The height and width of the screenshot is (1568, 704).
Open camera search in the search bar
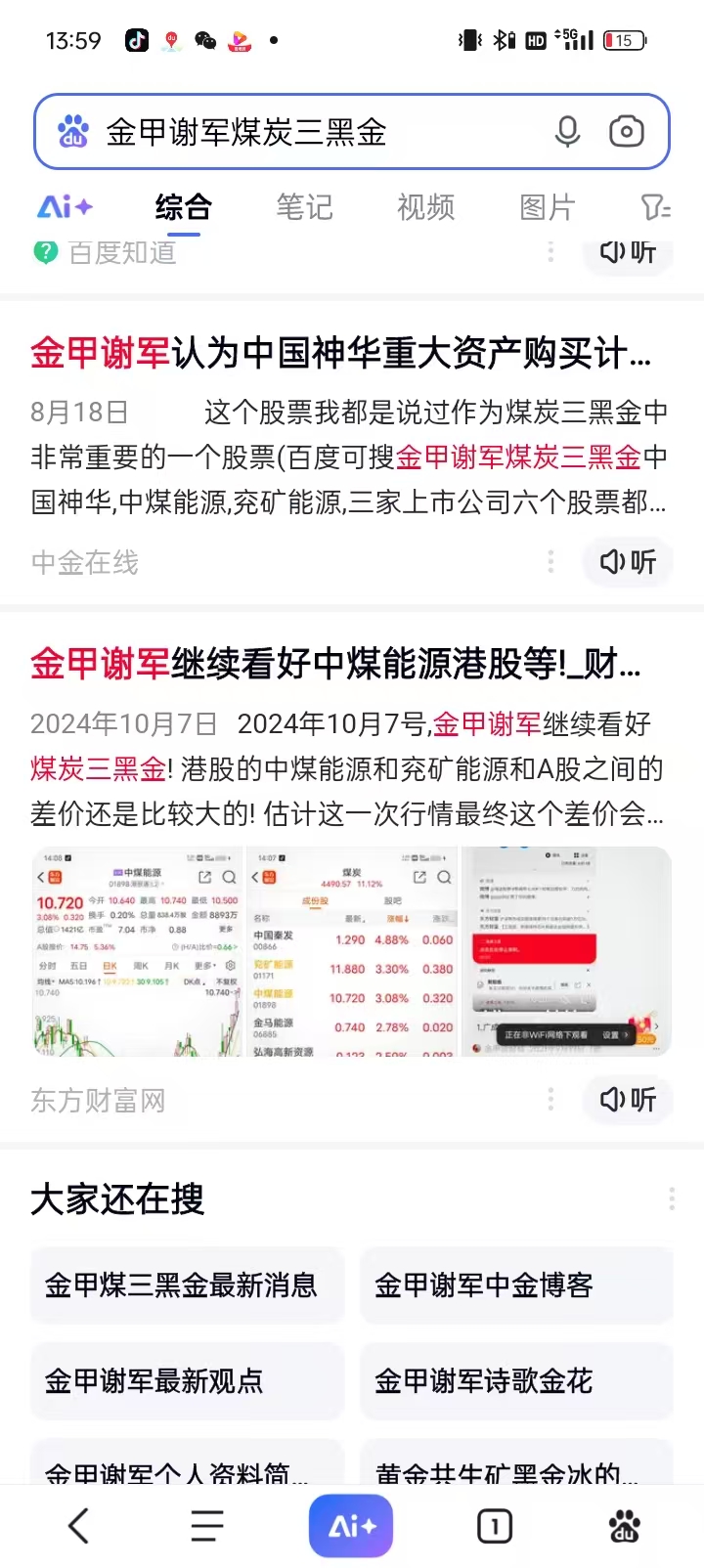click(x=626, y=131)
